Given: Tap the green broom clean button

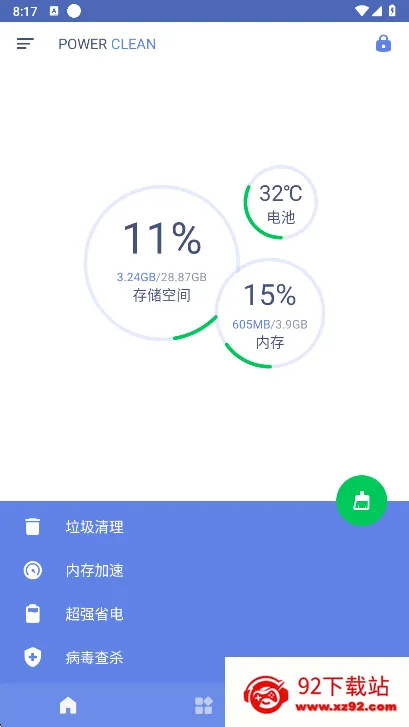Looking at the screenshot, I should coord(361,501).
